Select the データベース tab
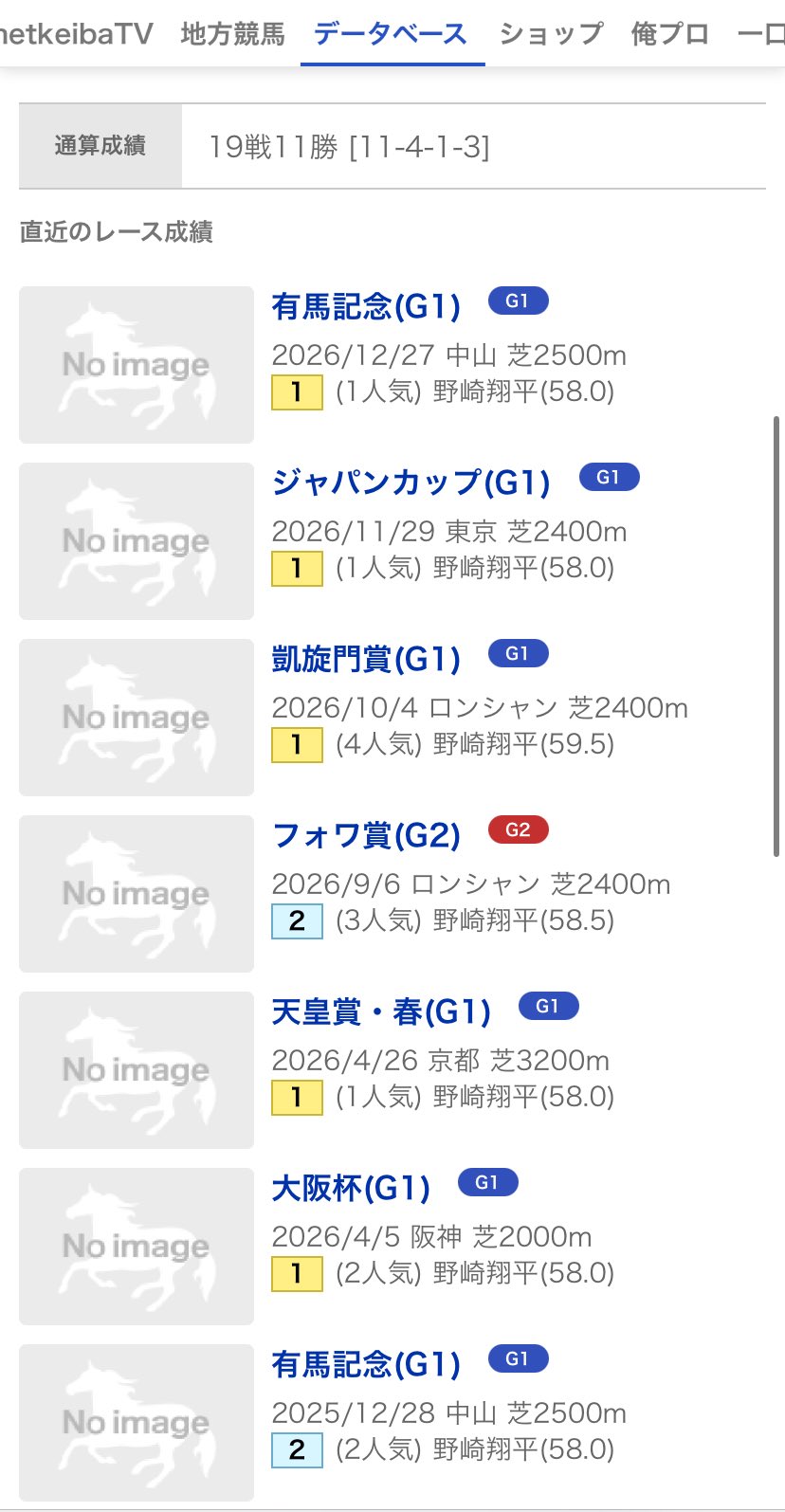The height and width of the screenshot is (1512, 785). click(x=391, y=34)
